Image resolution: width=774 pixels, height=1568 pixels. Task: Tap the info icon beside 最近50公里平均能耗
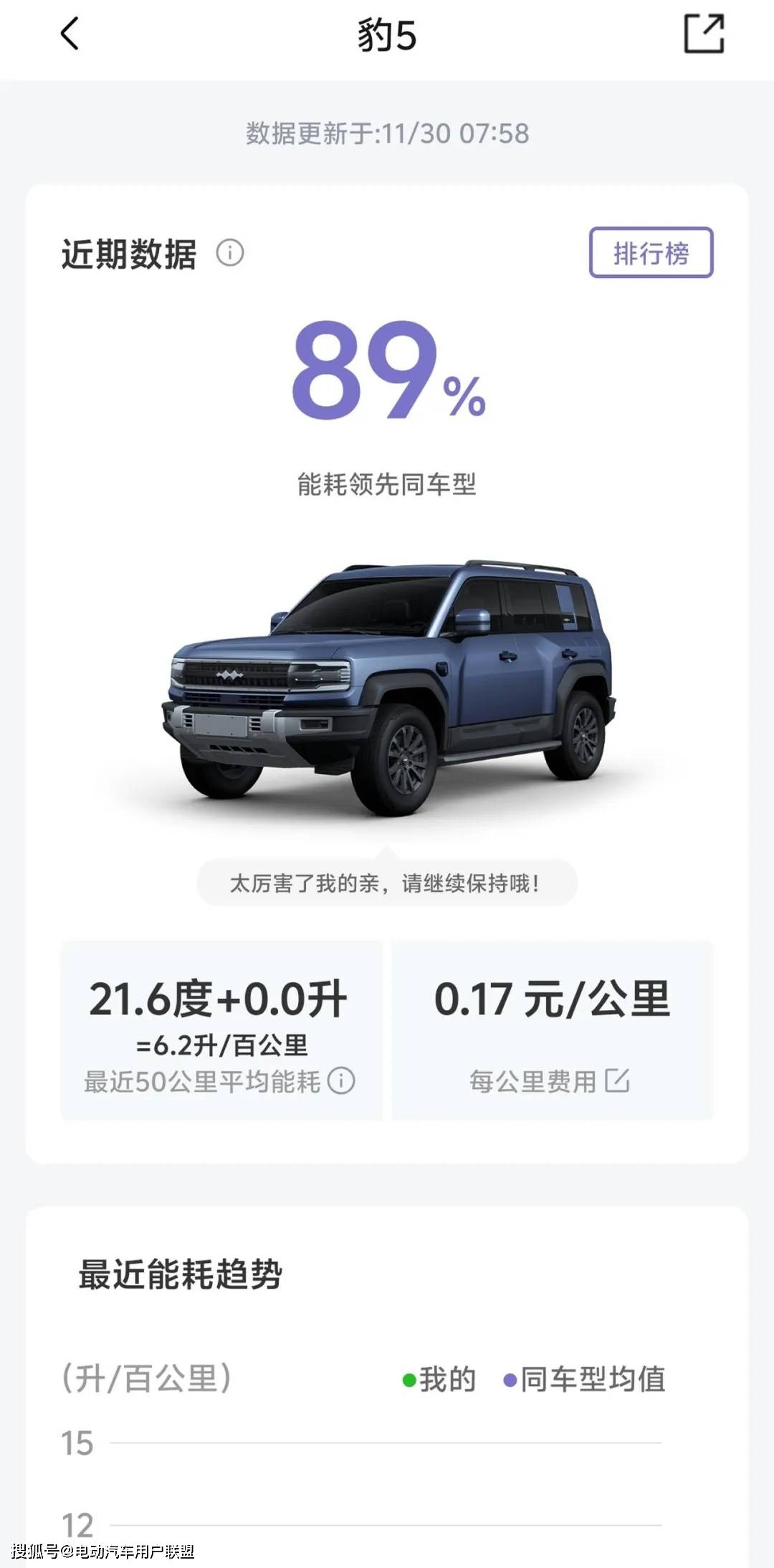pos(341,1081)
